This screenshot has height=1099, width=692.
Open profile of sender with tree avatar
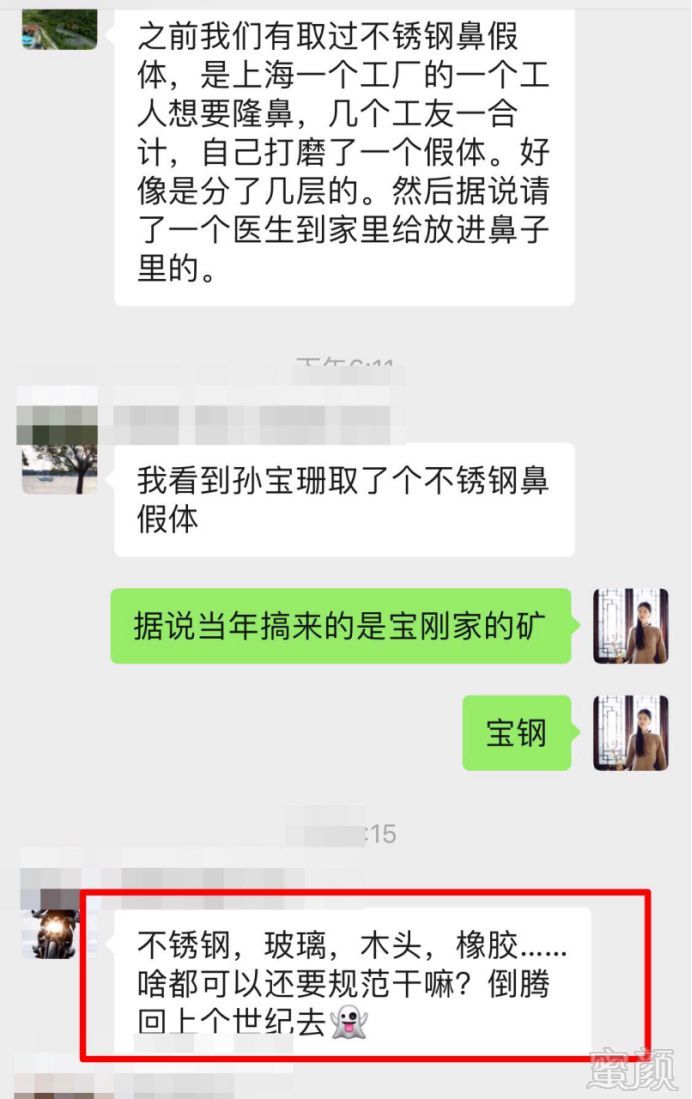coord(60,458)
